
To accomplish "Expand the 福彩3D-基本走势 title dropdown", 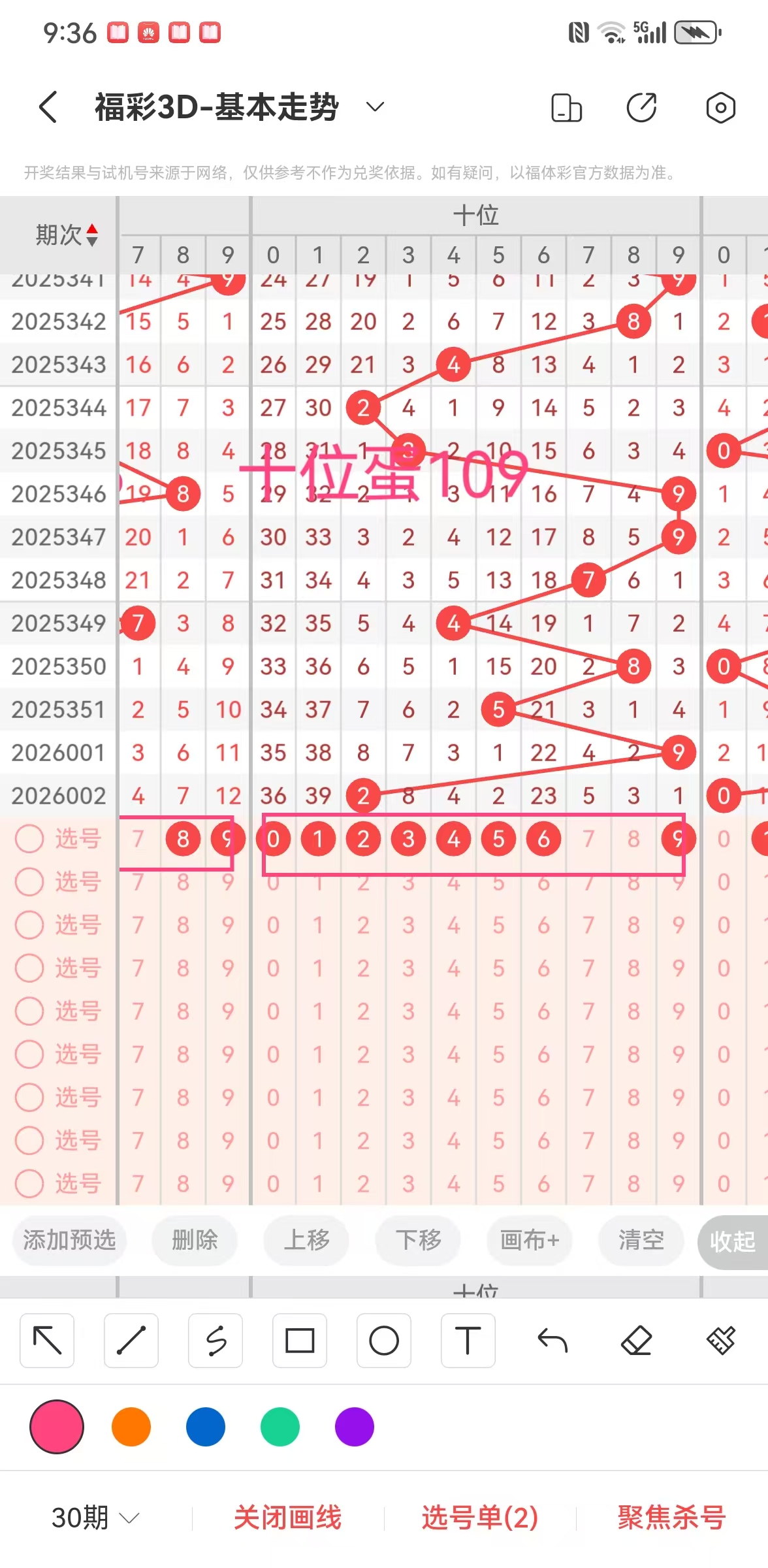I will coord(375,107).
